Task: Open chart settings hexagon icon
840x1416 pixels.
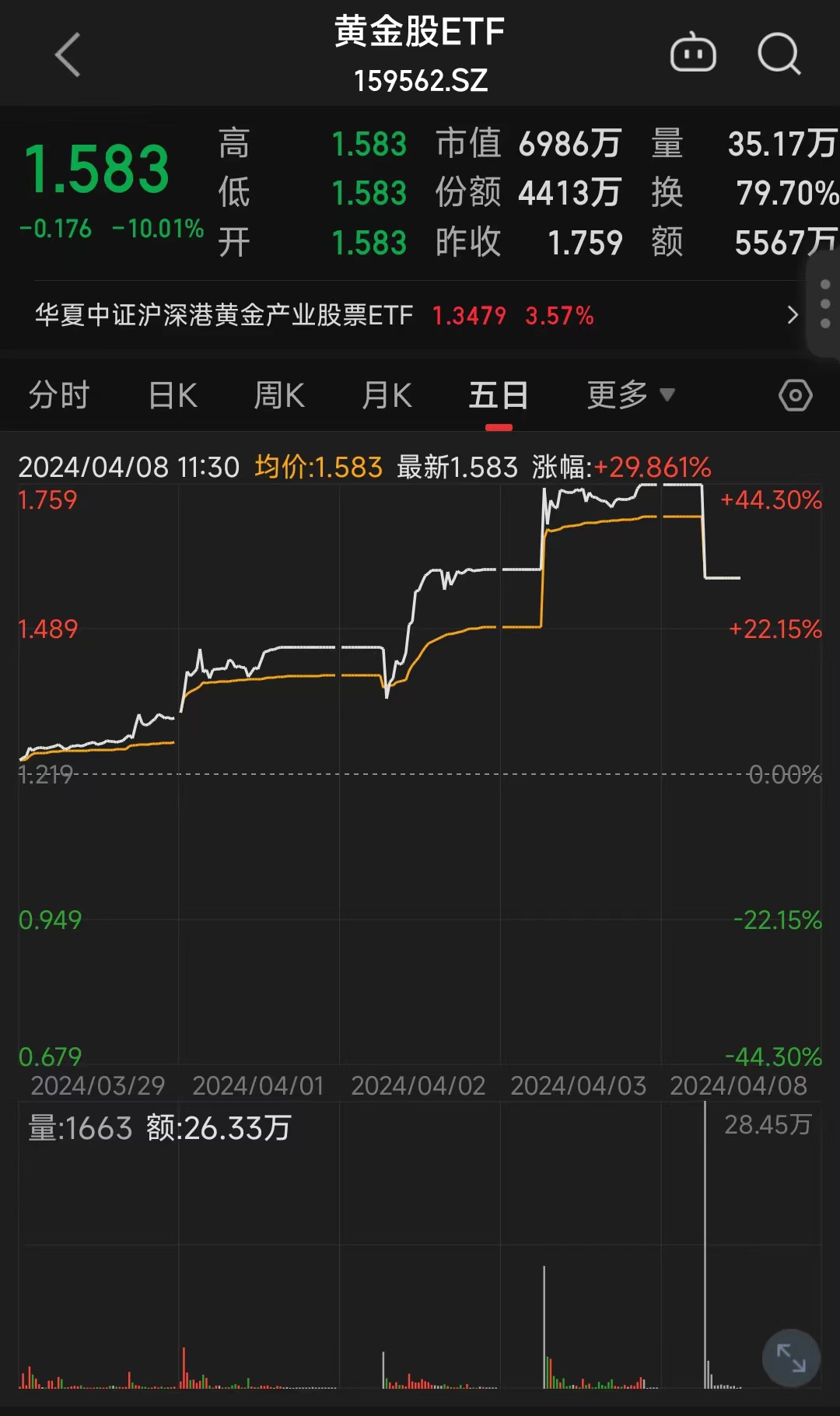Action: coord(795,395)
